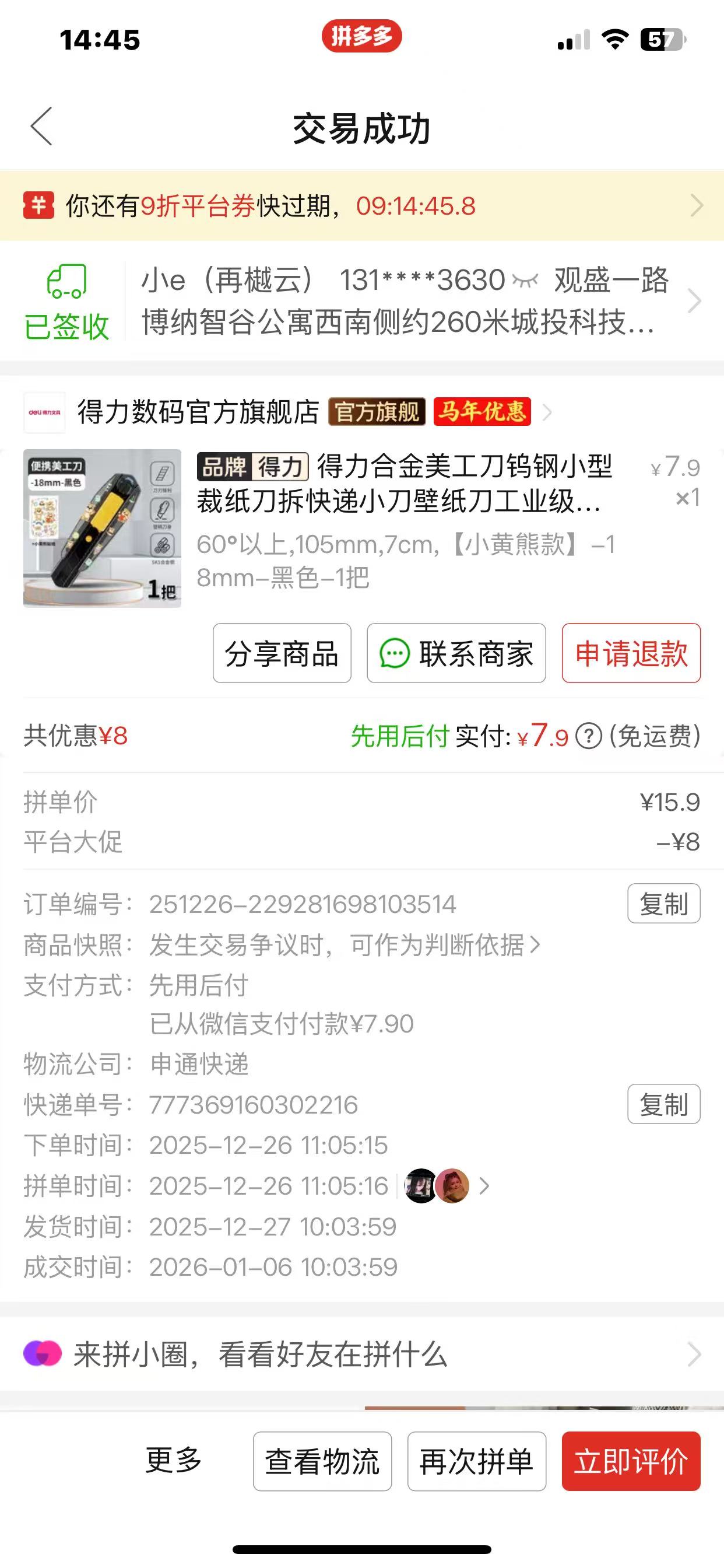Screen dimensions: 724x1568
Task: View the group-buy members beside 拼单时间
Action: [x=447, y=1186]
